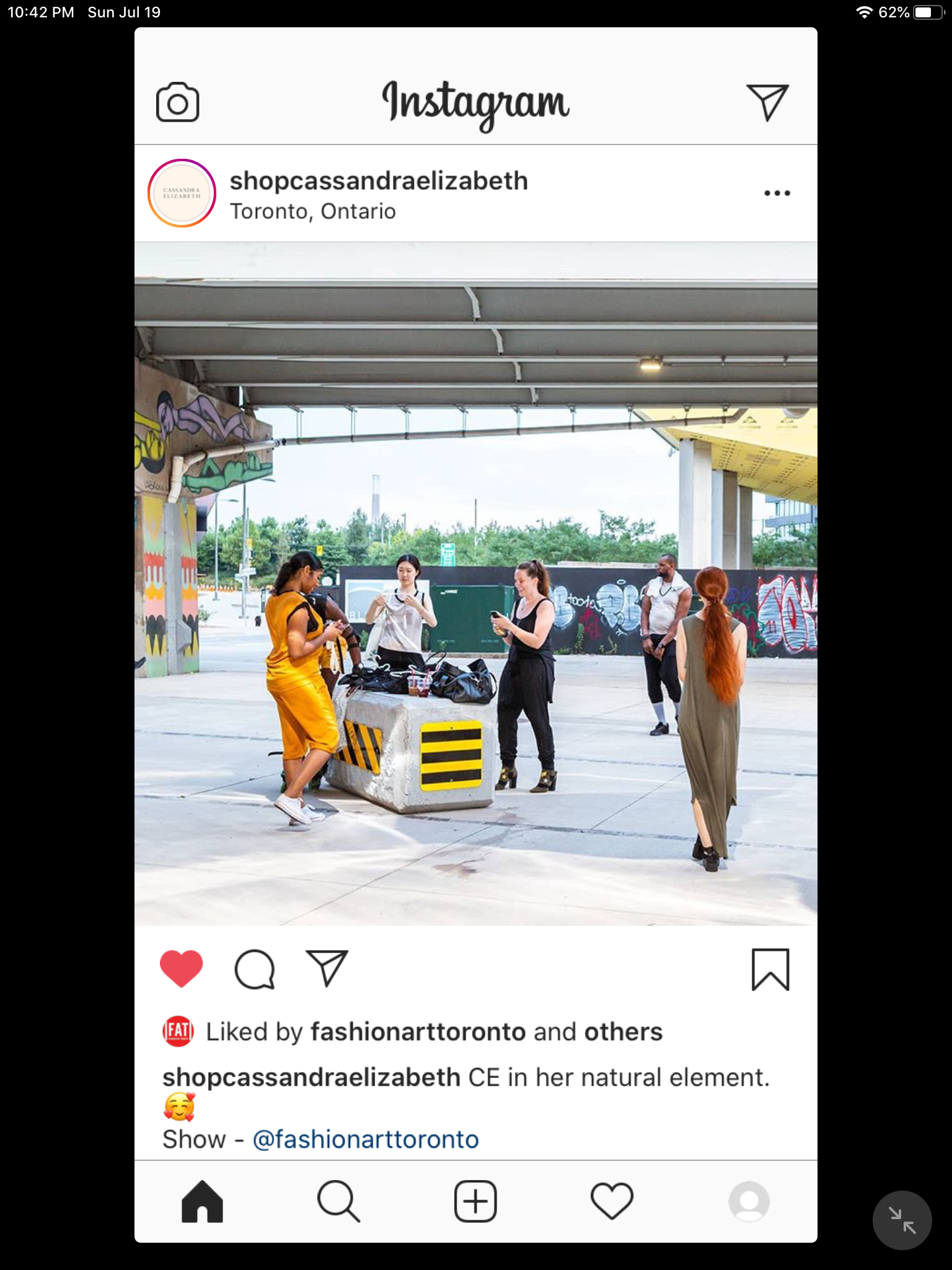Open direct messages paper plane
952x1270 pixels.
tap(767, 102)
